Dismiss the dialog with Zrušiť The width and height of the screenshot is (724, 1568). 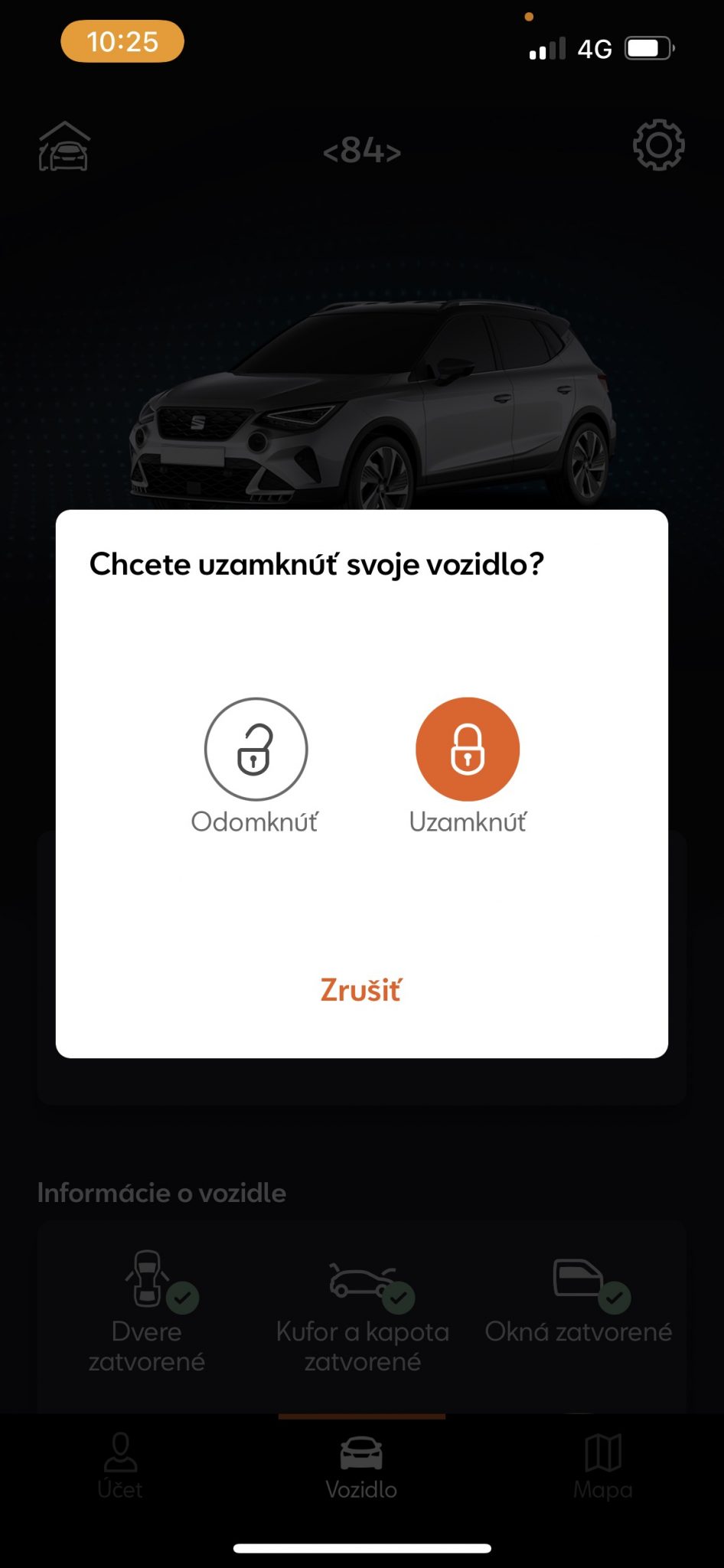point(360,990)
